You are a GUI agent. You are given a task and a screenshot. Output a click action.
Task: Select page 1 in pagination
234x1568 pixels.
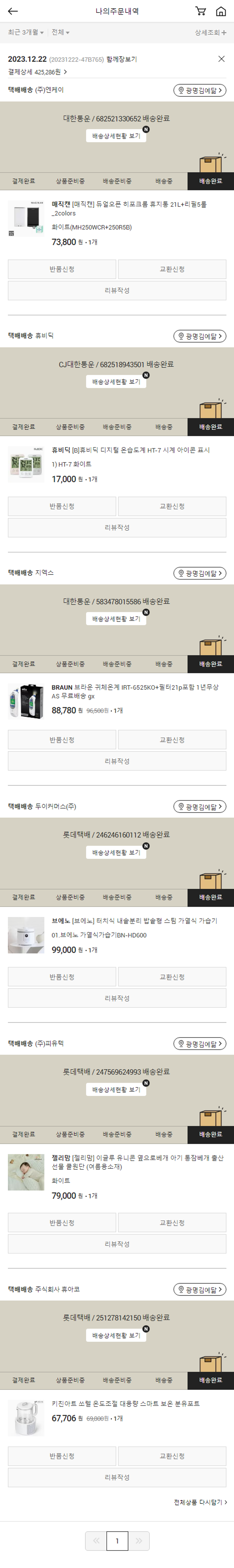click(x=117, y=1541)
